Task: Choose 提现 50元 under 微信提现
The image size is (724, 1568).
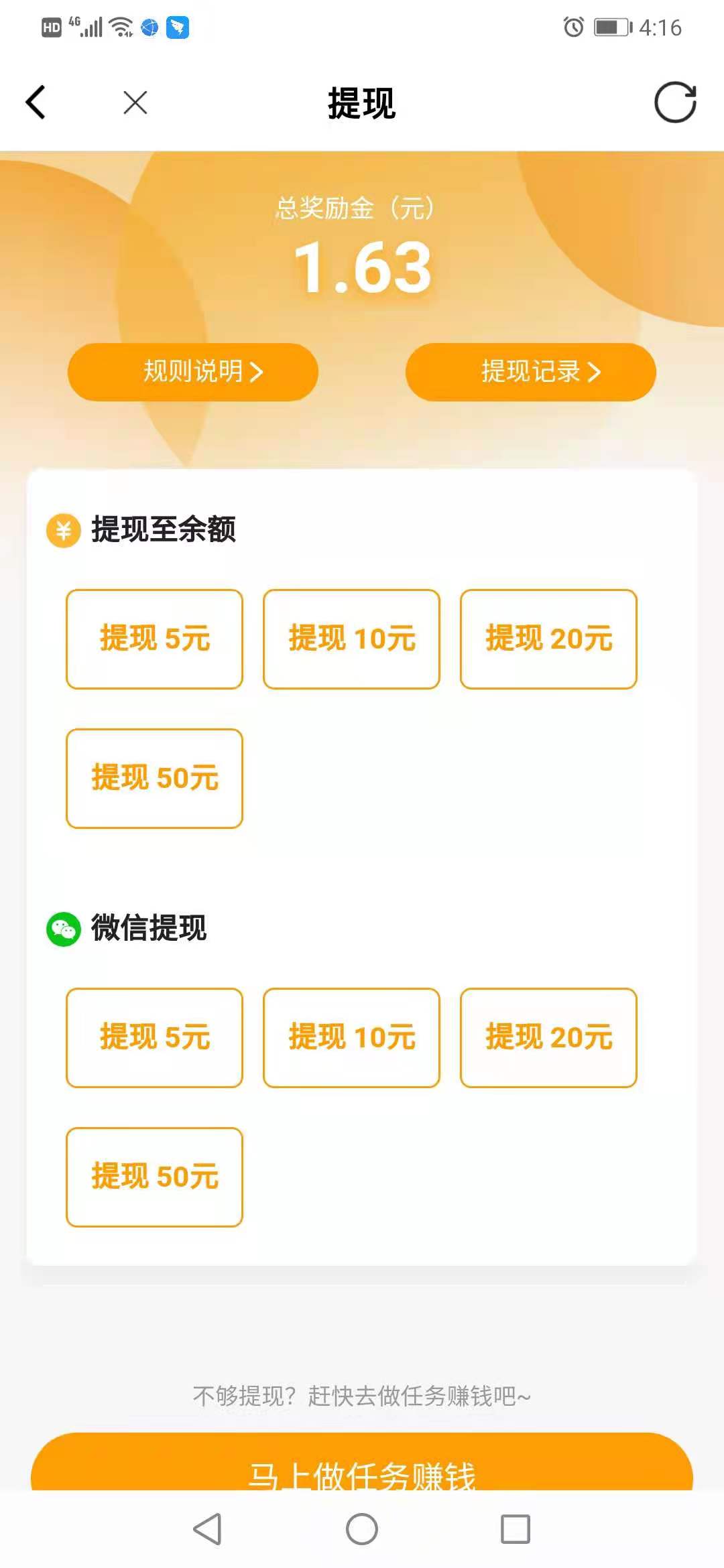Action: coord(154,1177)
